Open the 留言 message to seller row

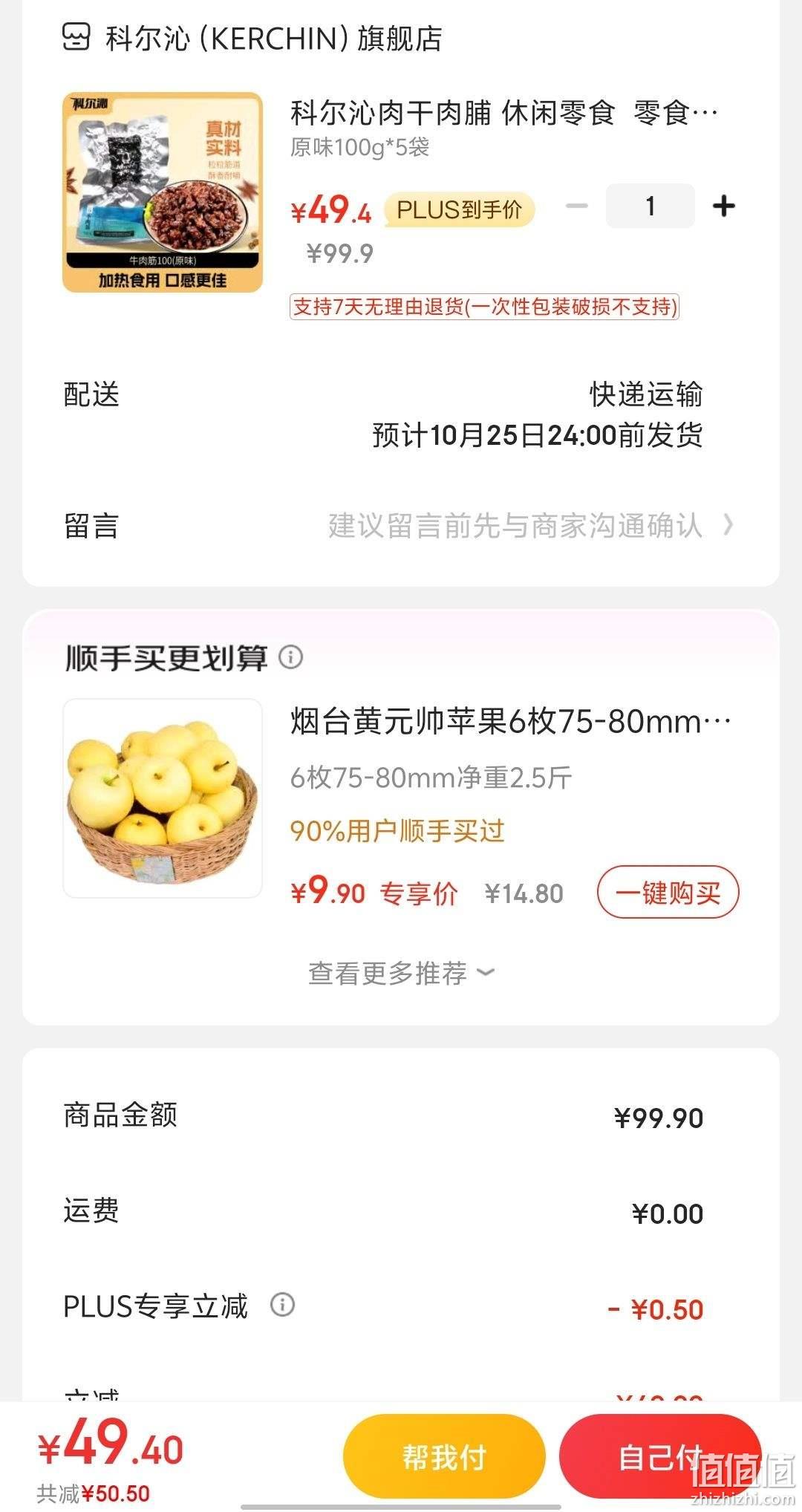point(401,526)
